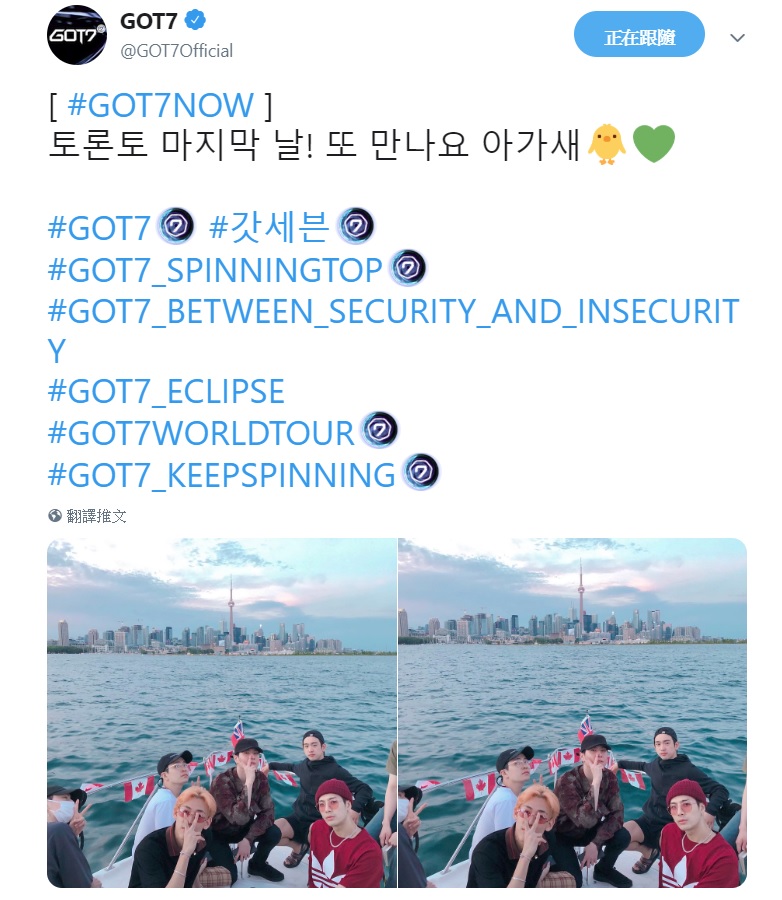The height and width of the screenshot is (900, 782).
Task: Open the #GOT7_BETWEEN_SECURITY_AND_INSECURITY hashtag
Action: 392,312
